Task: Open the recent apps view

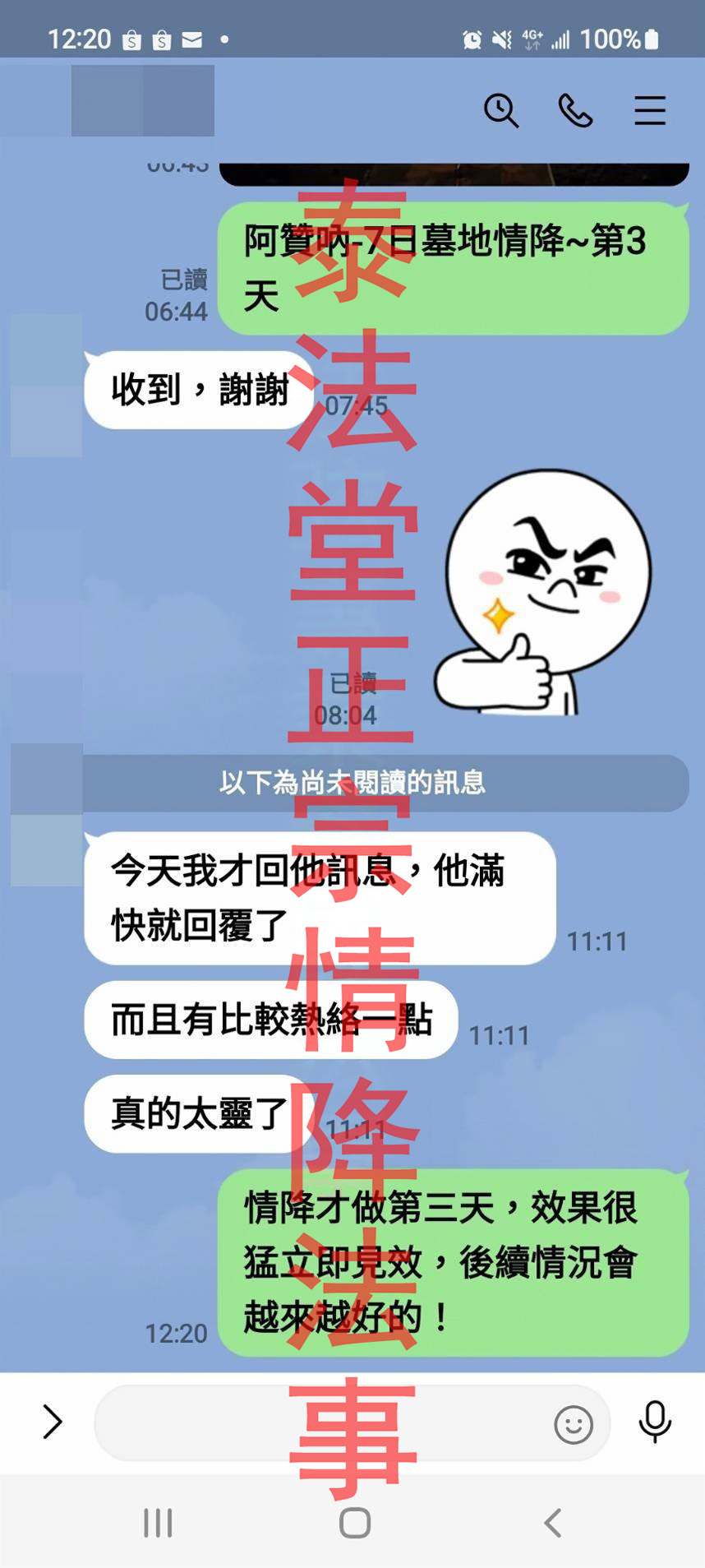Action: point(158,1523)
